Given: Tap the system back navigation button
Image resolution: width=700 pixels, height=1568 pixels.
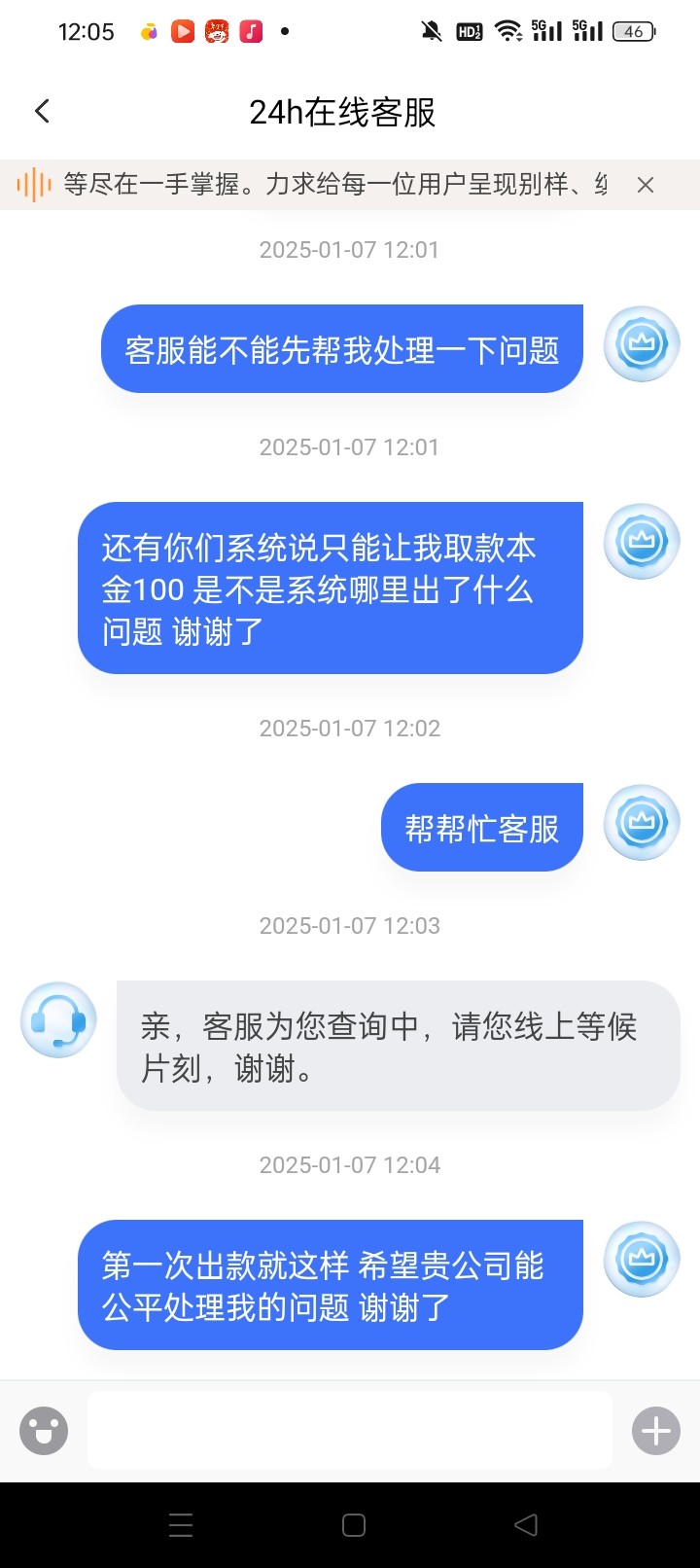Looking at the screenshot, I should coord(526,1525).
